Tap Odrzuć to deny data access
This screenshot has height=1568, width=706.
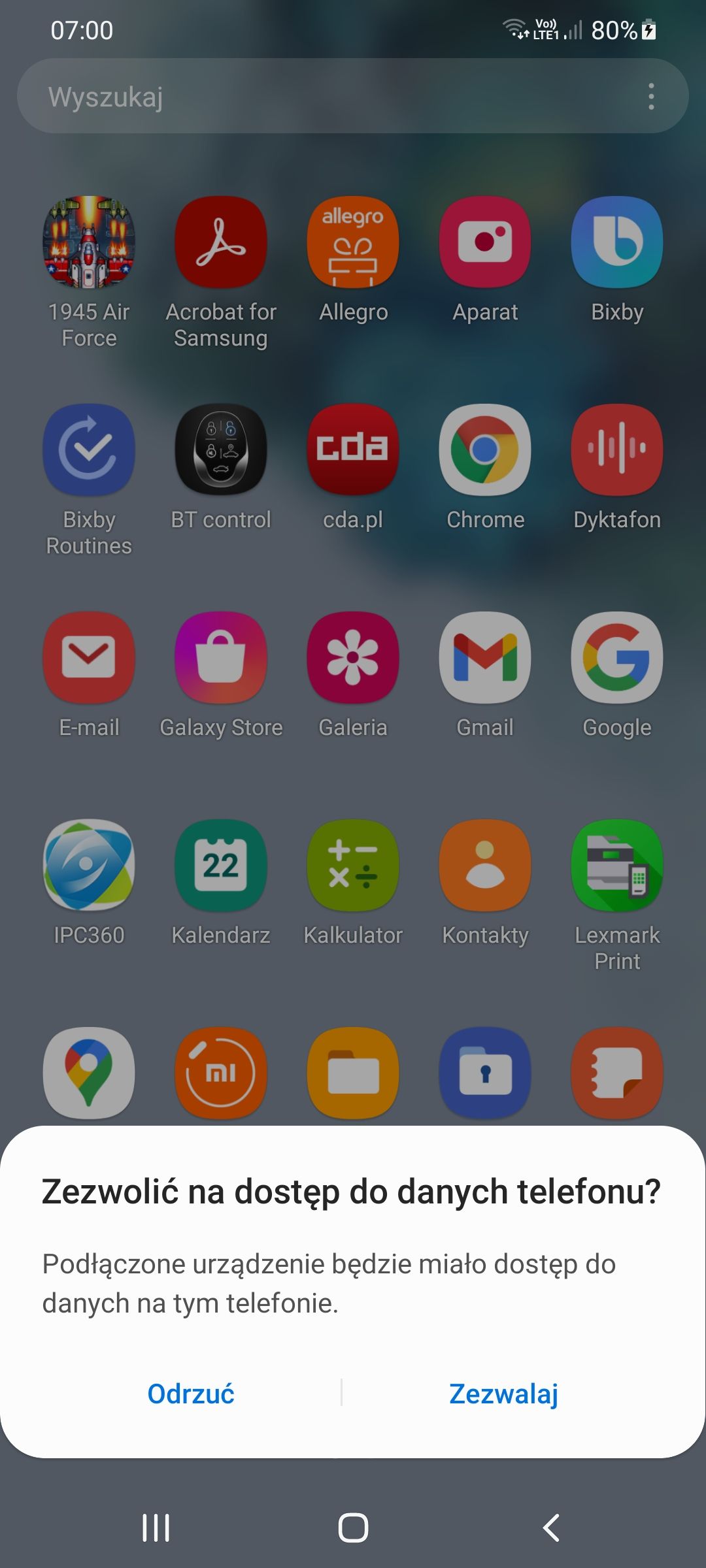(191, 1394)
